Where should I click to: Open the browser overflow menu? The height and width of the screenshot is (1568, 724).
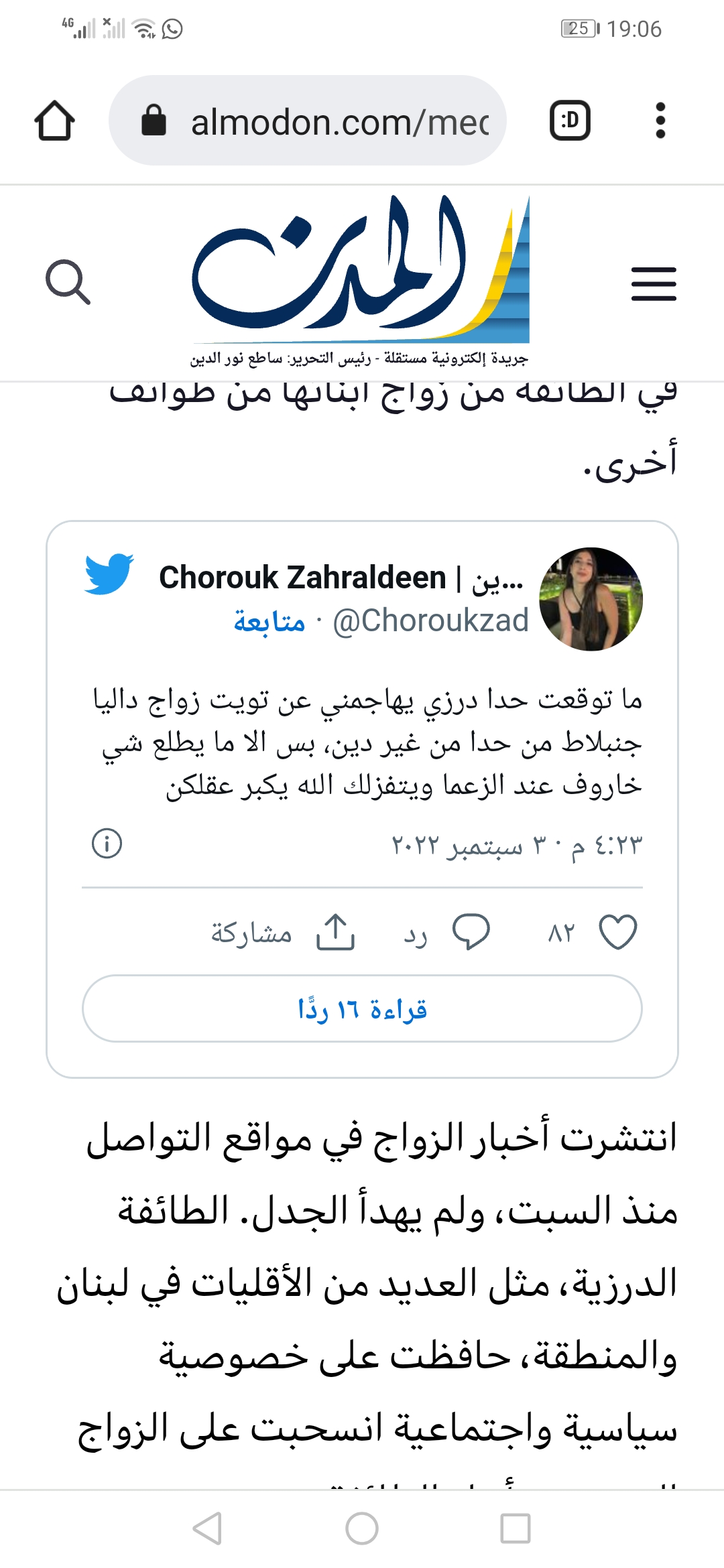(x=660, y=121)
